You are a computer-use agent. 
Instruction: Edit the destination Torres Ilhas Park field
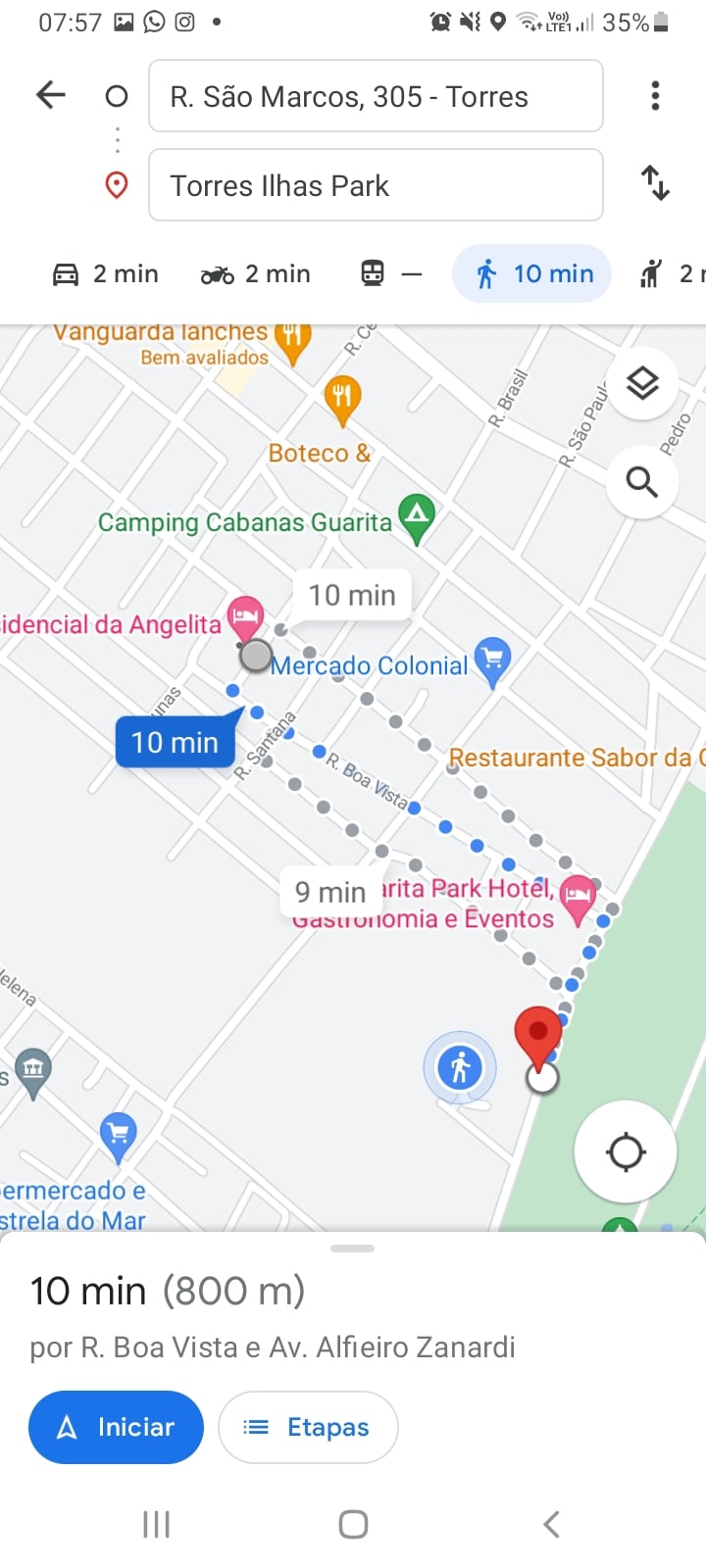coord(376,185)
